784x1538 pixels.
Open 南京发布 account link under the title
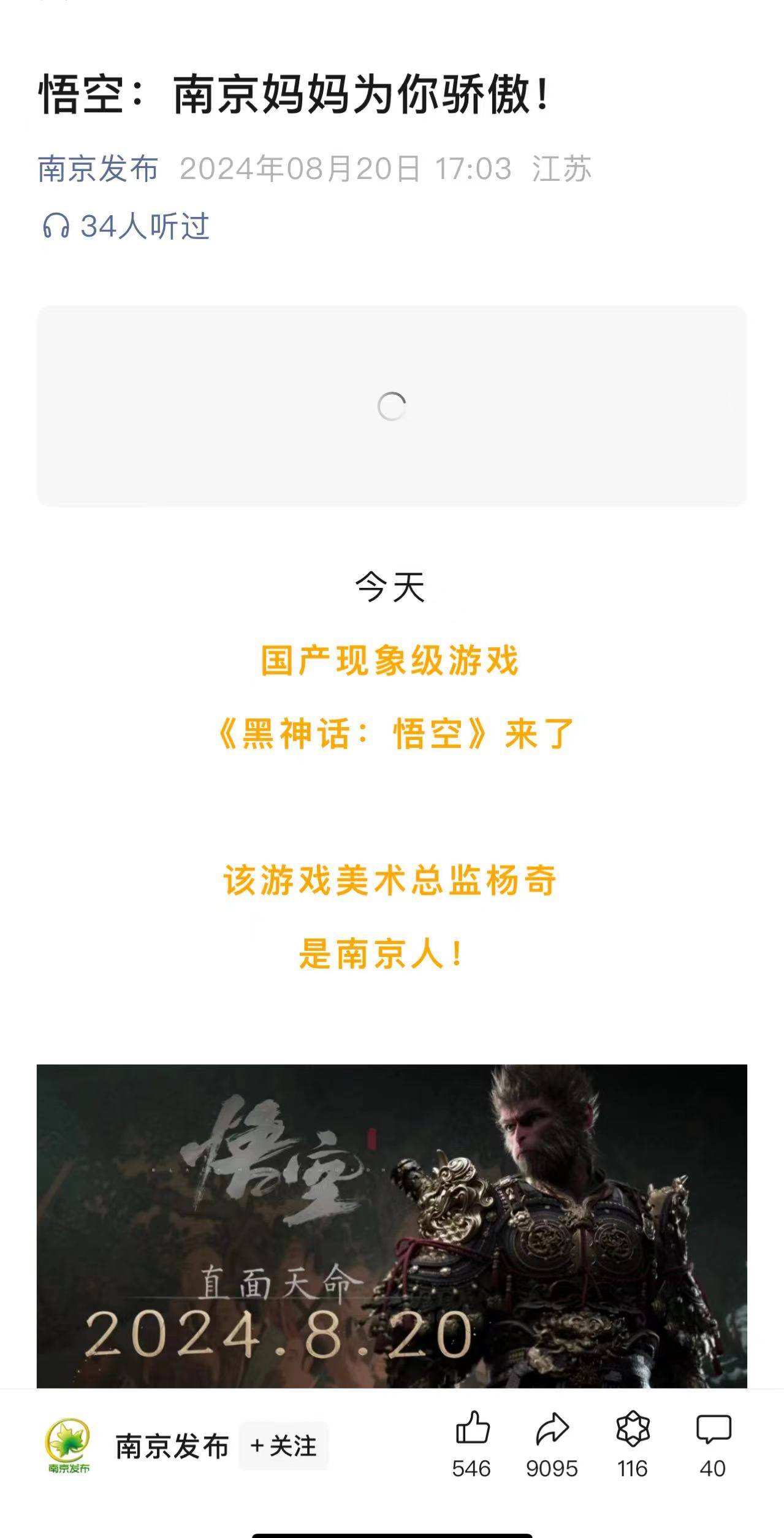(98, 169)
